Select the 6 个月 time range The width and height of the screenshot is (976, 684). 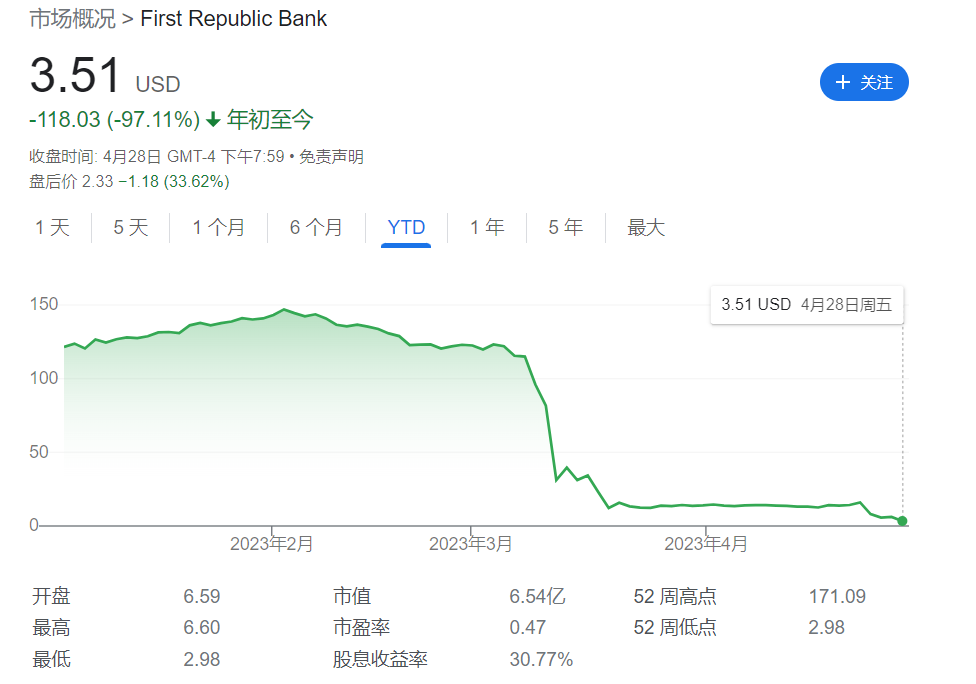click(316, 228)
